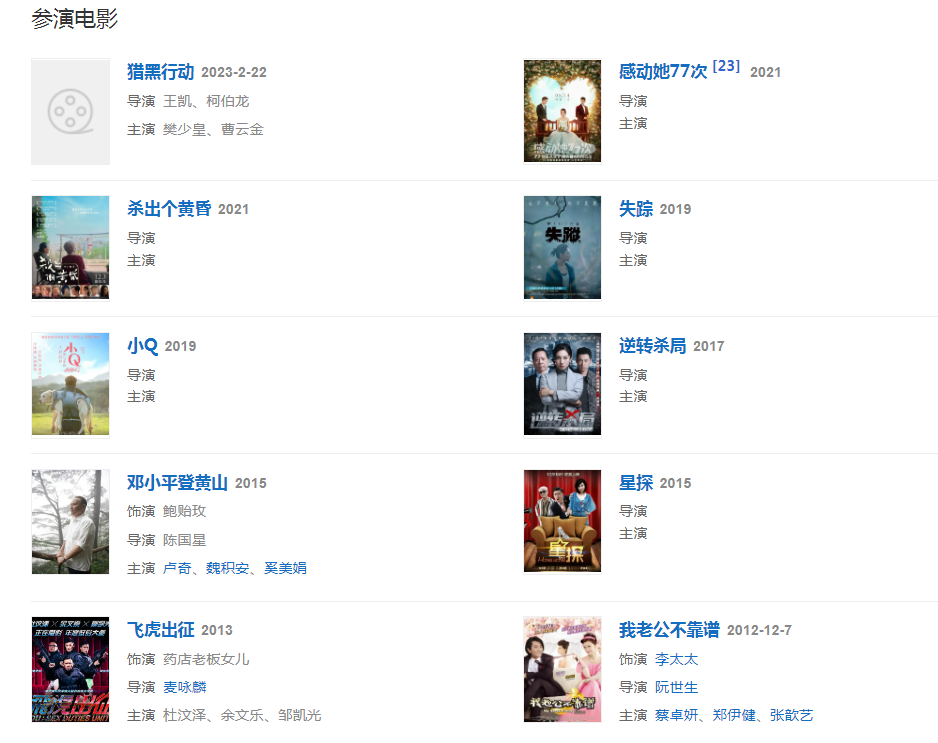View actor 魏积安's page
This screenshot has width=938, height=743.
tap(227, 568)
